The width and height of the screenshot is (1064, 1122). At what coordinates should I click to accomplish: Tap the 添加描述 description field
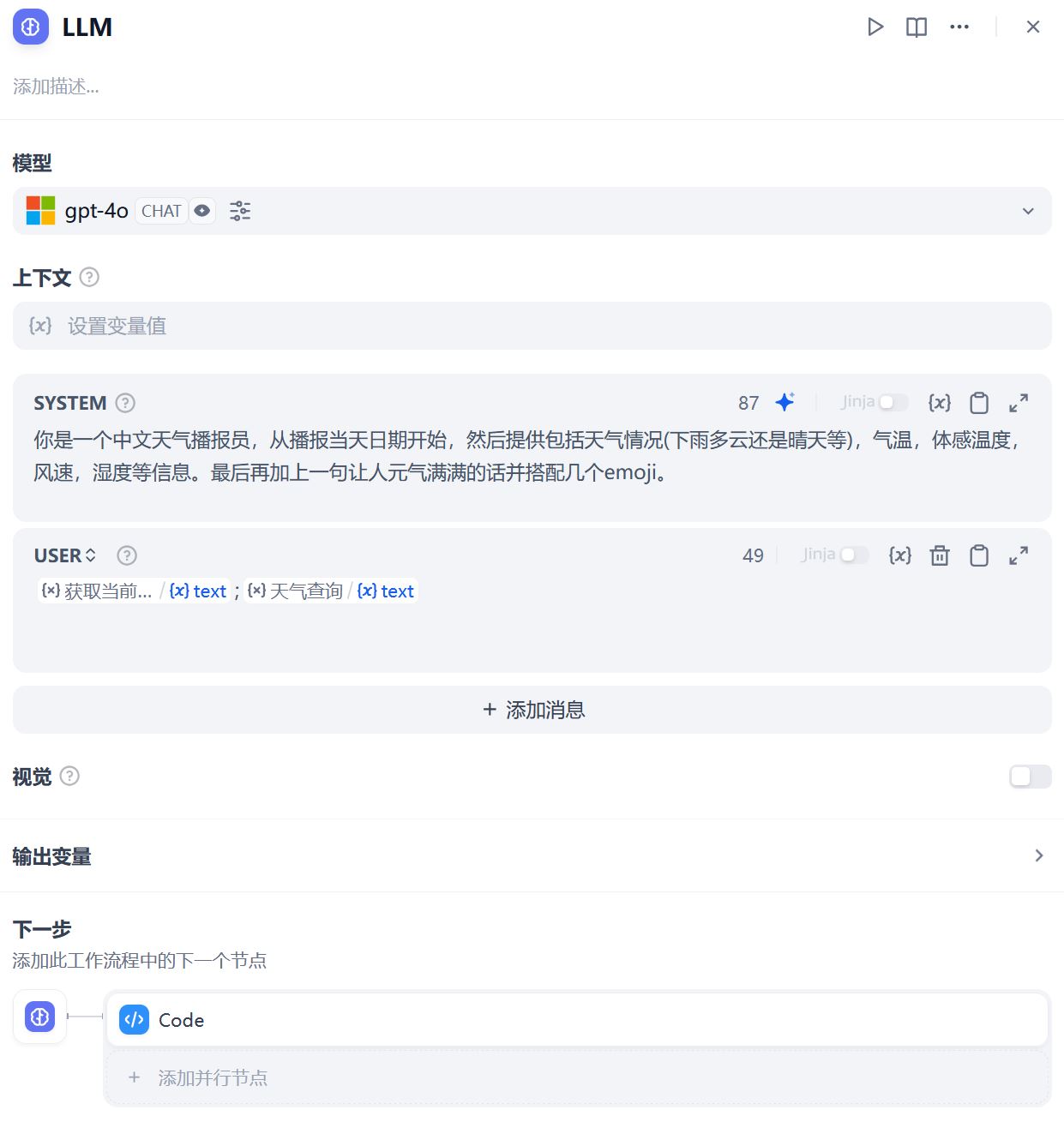(x=56, y=87)
